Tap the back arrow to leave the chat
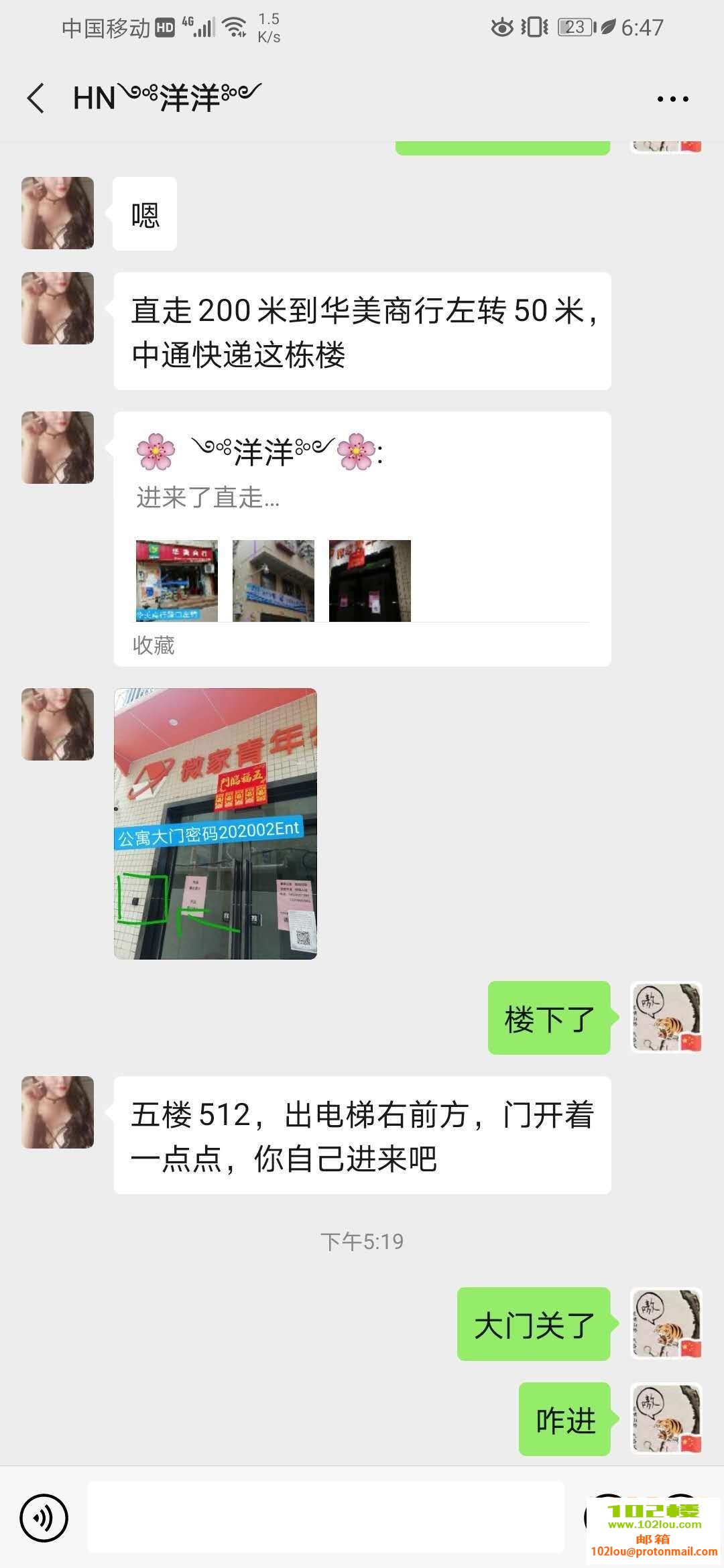Image resolution: width=724 pixels, height=1568 pixels. click(36, 98)
